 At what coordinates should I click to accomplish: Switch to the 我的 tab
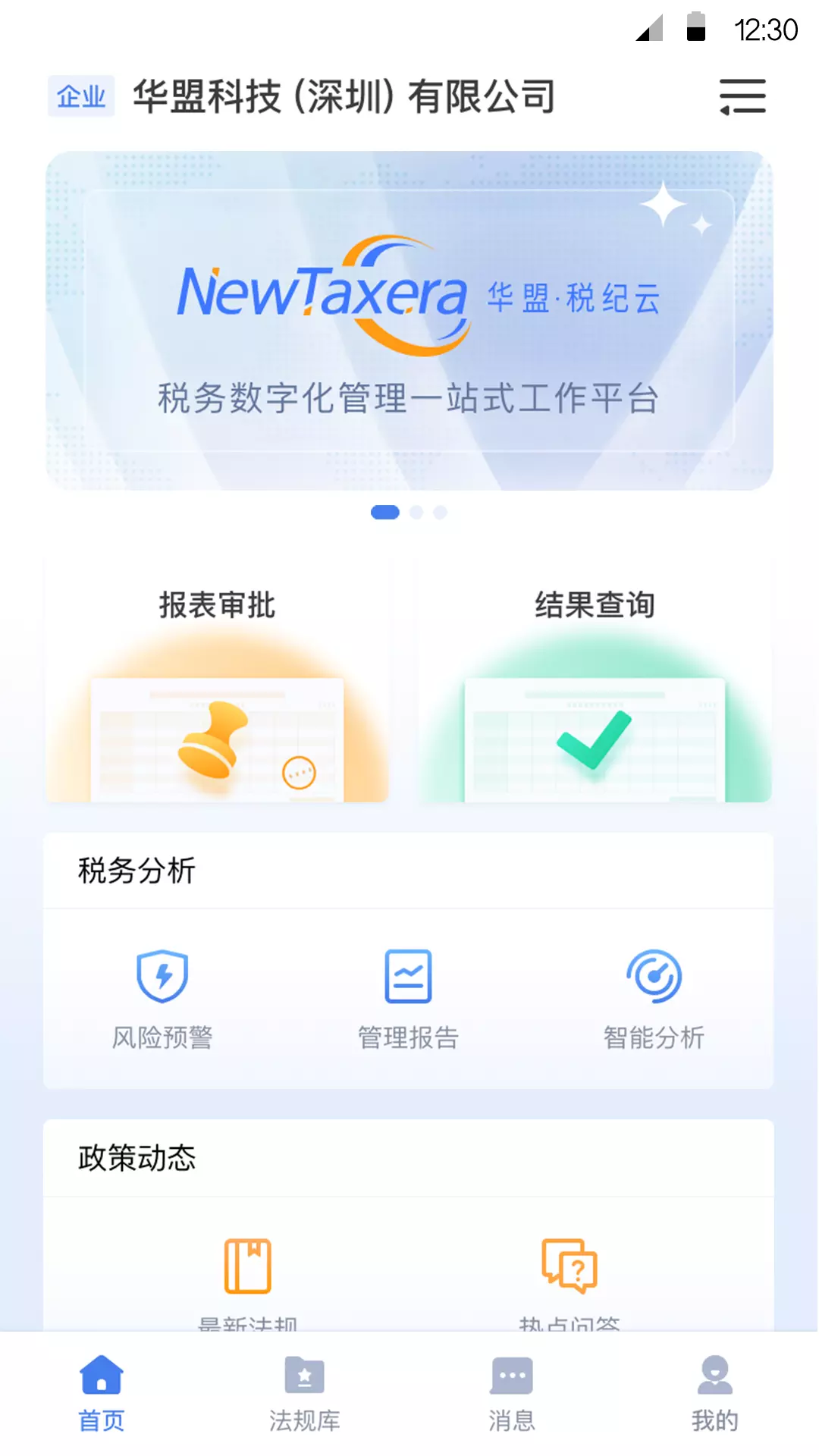tap(715, 1394)
